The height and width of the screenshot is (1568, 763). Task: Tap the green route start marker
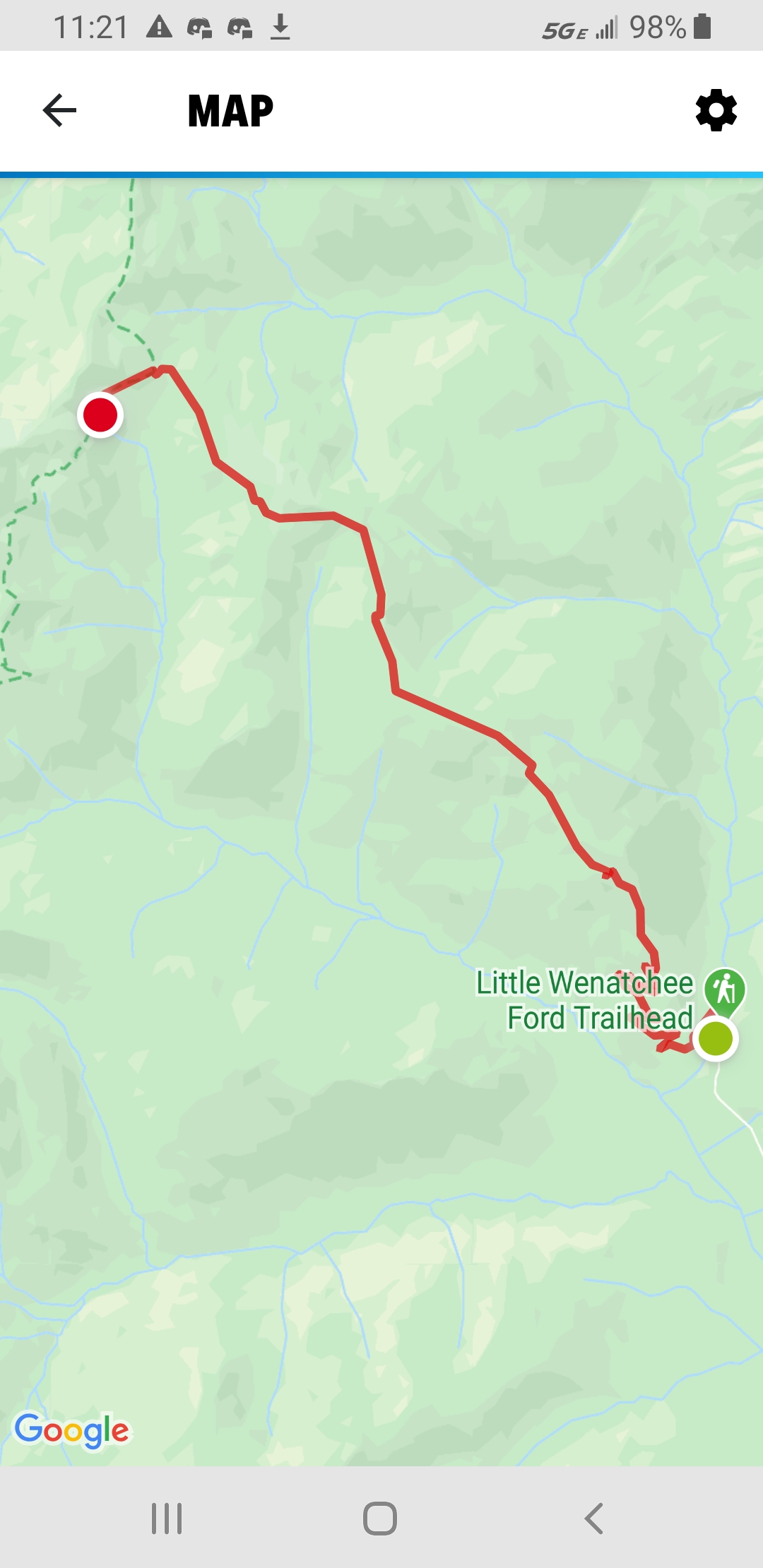(x=715, y=1039)
